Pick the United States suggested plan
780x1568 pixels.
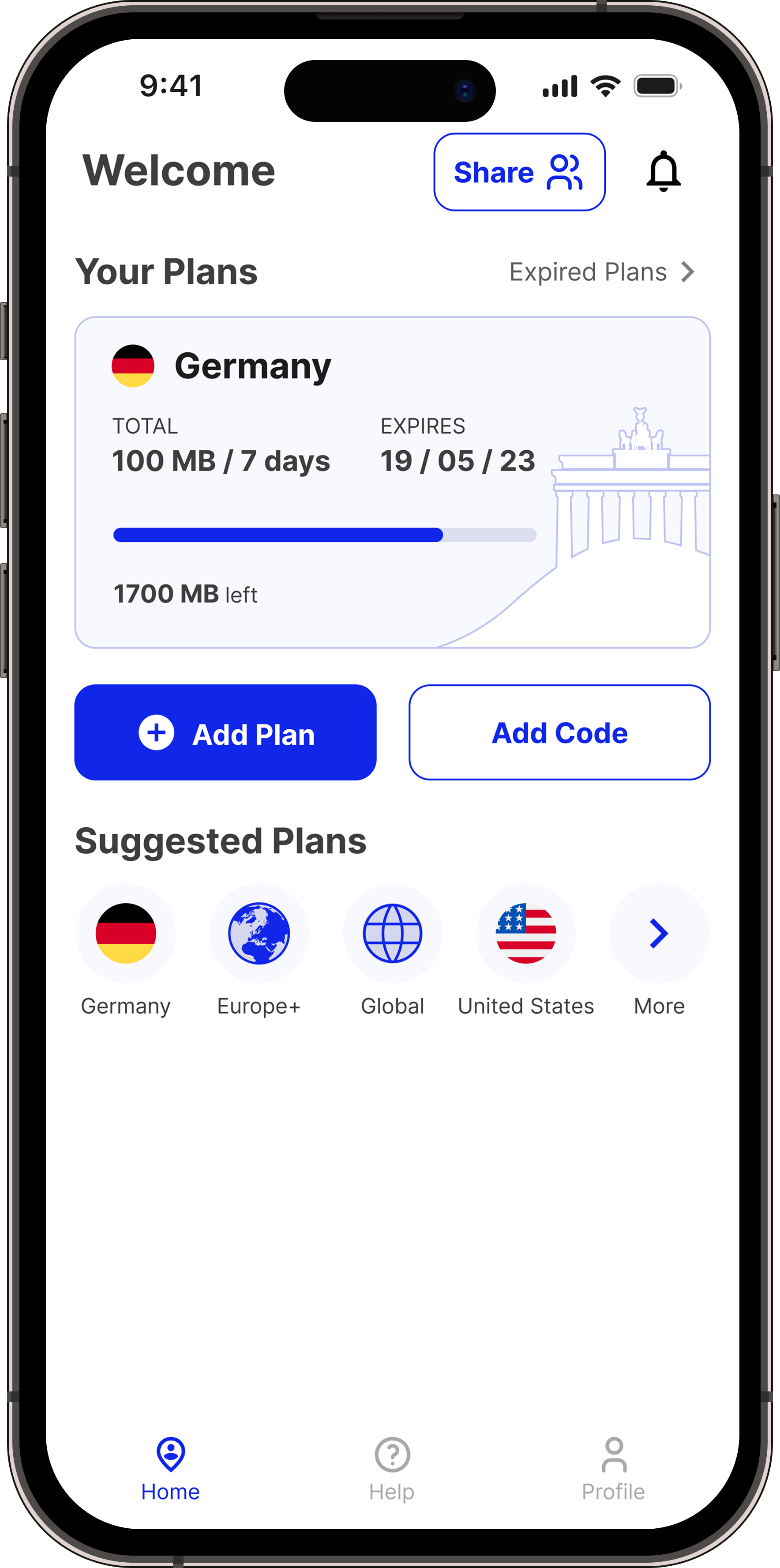pyautogui.click(x=526, y=933)
